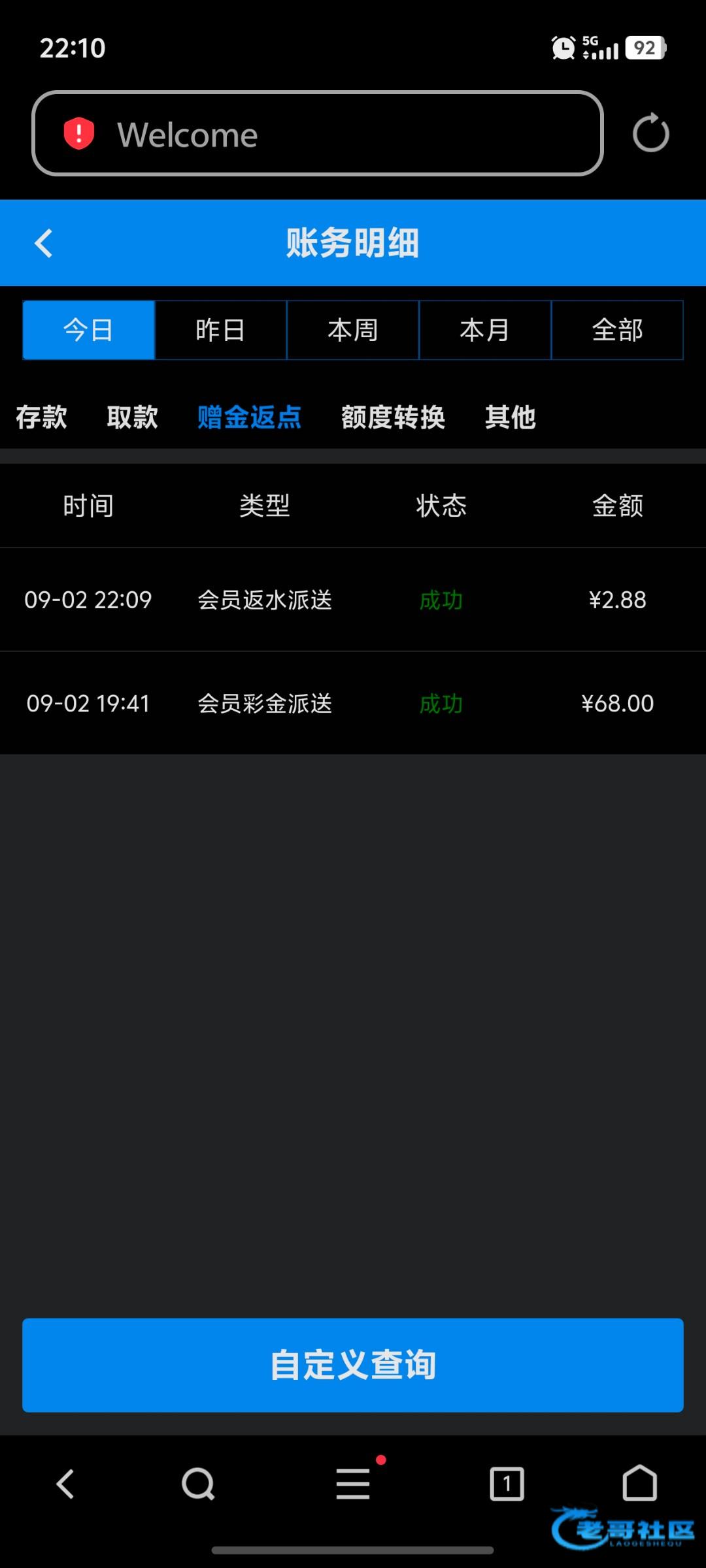This screenshot has height=1568, width=706.
Task: Open the 额度转换 category tab
Action: coord(394,417)
